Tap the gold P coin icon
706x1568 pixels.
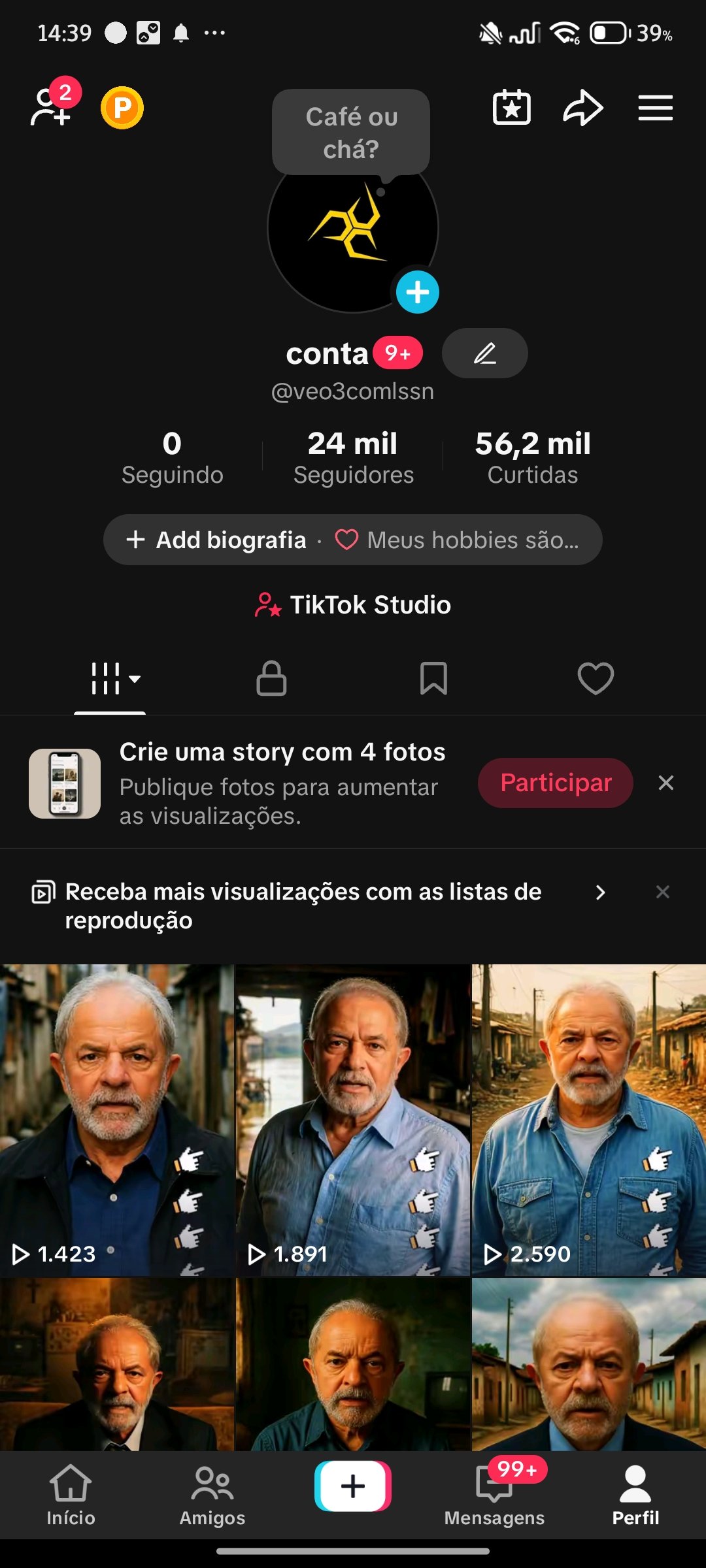(x=122, y=108)
